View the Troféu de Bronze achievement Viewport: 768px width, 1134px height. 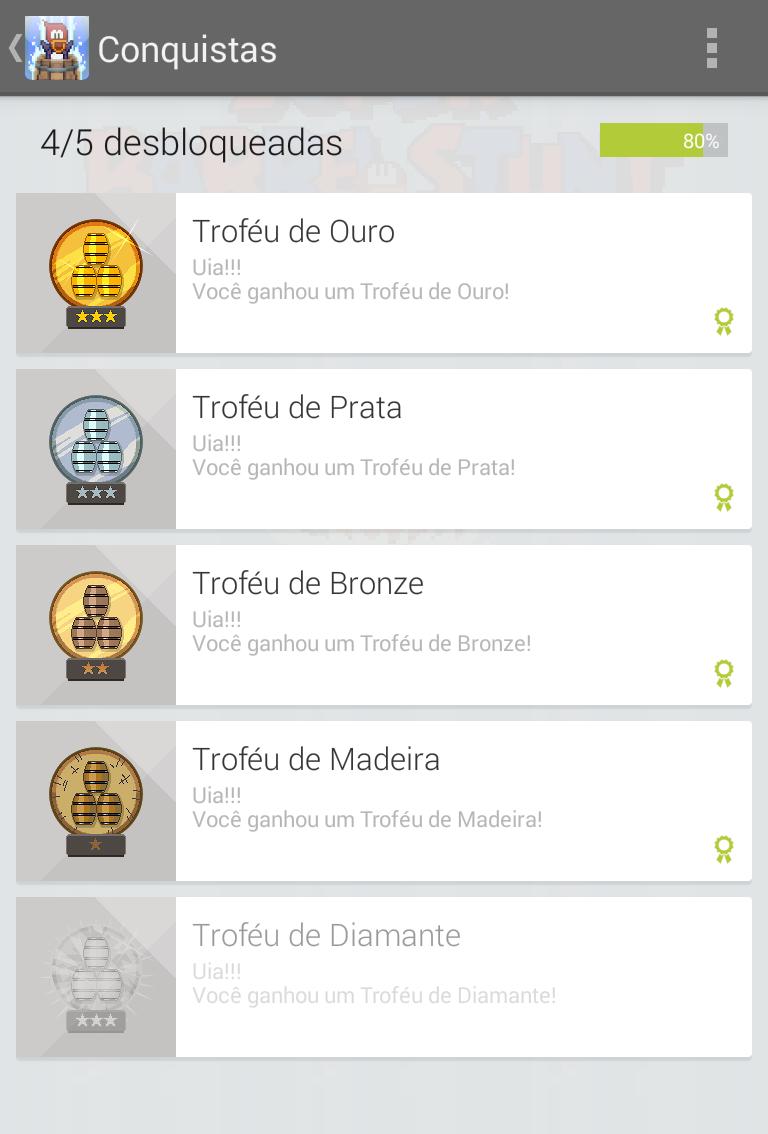[384, 625]
